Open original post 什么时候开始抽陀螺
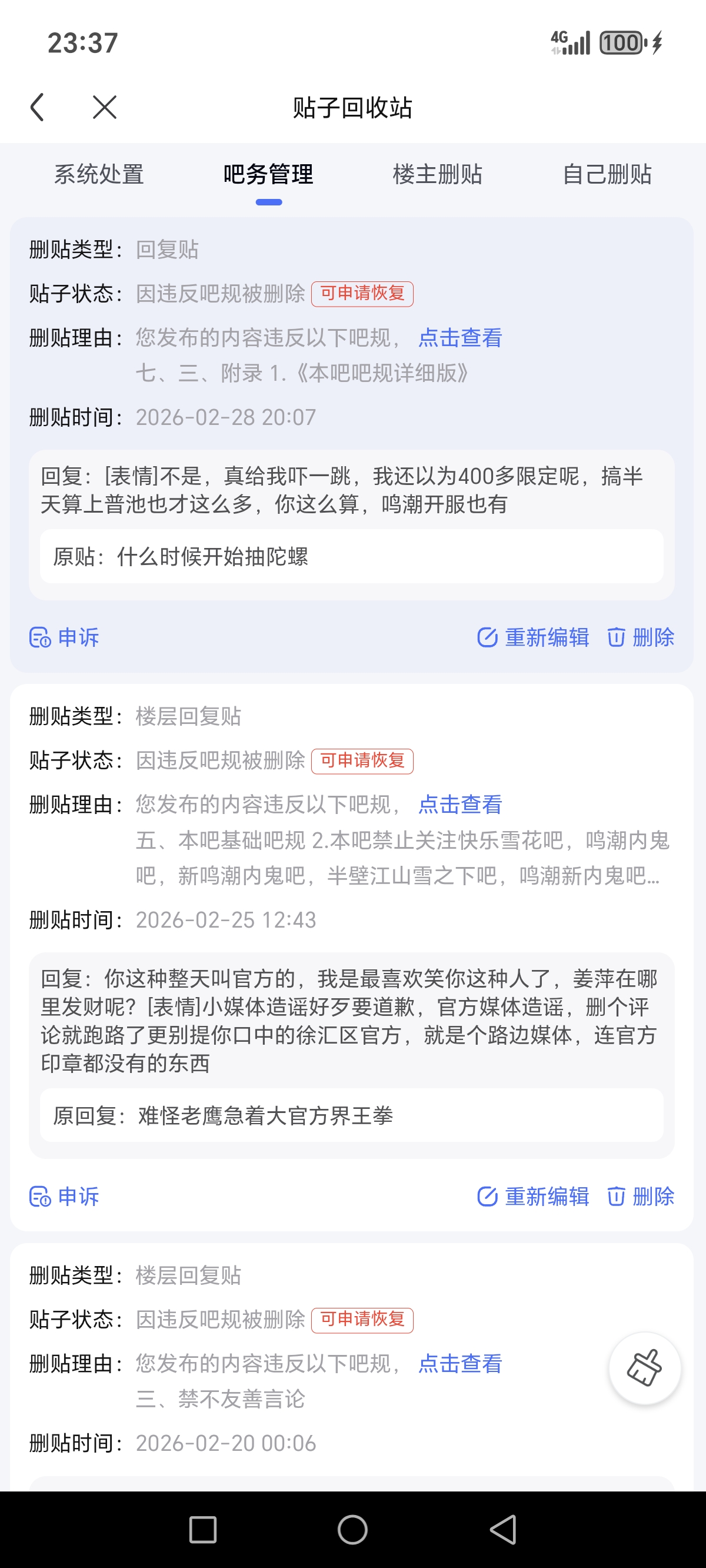This screenshot has height=1568, width=706. pos(351,556)
